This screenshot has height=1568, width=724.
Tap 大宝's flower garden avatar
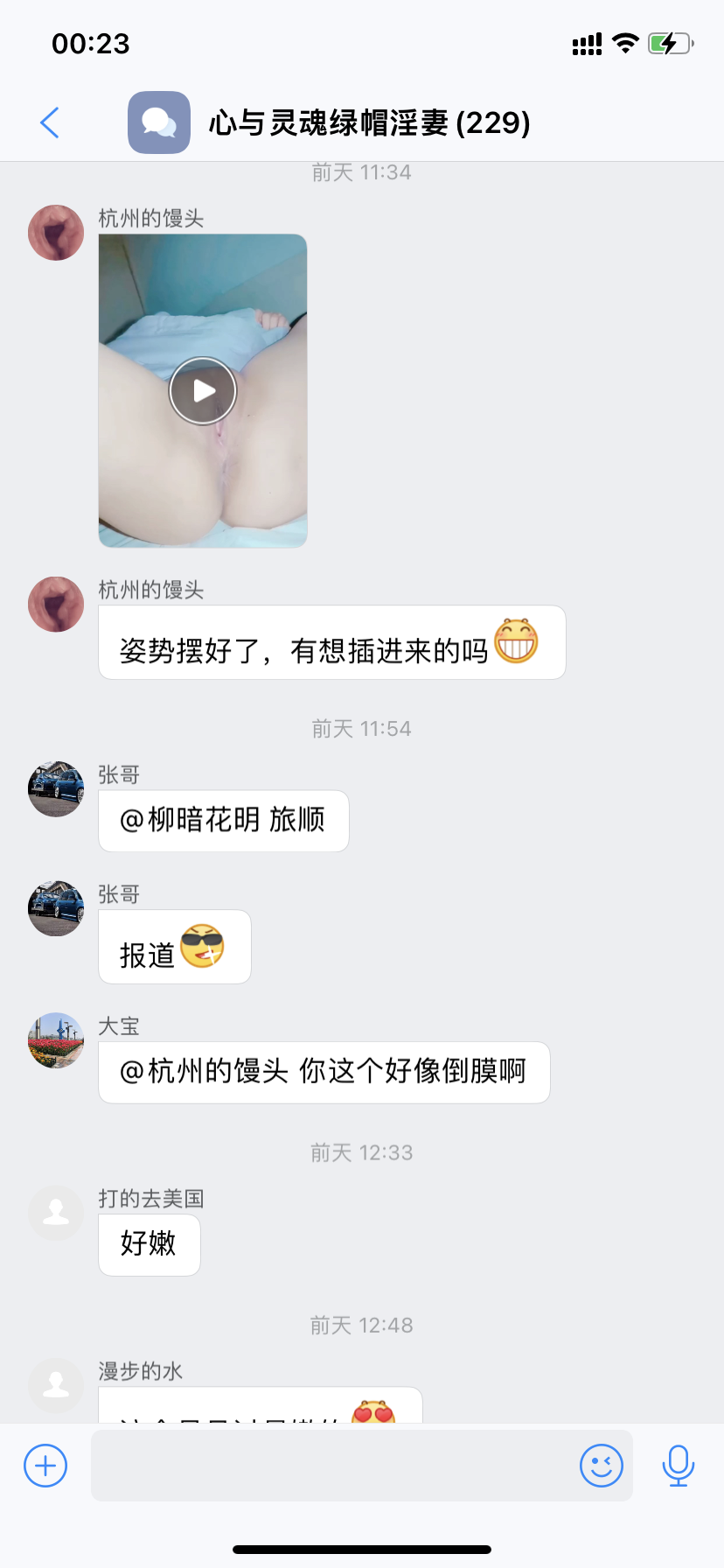pyautogui.click(x=55, y=1041)
